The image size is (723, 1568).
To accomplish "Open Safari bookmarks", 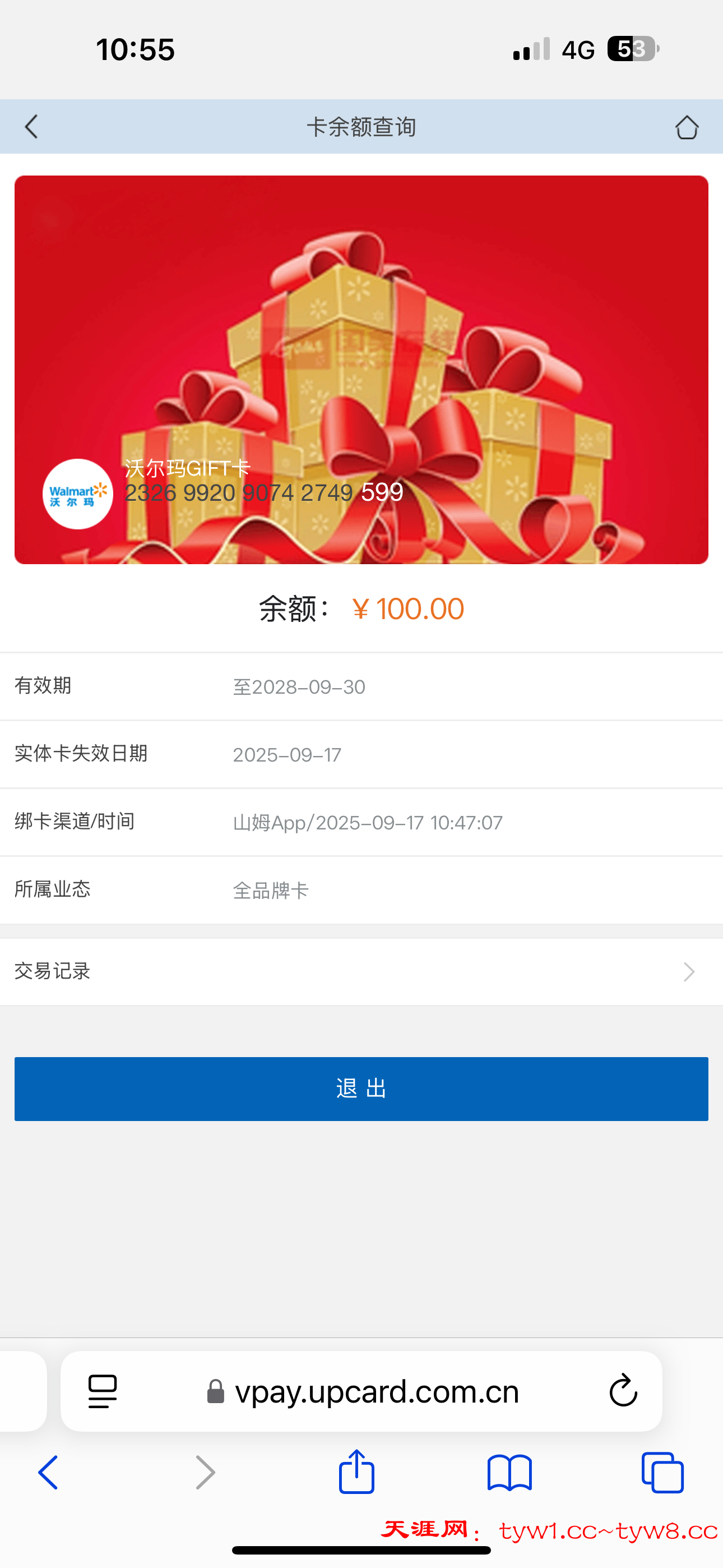I will point(509,1473).
